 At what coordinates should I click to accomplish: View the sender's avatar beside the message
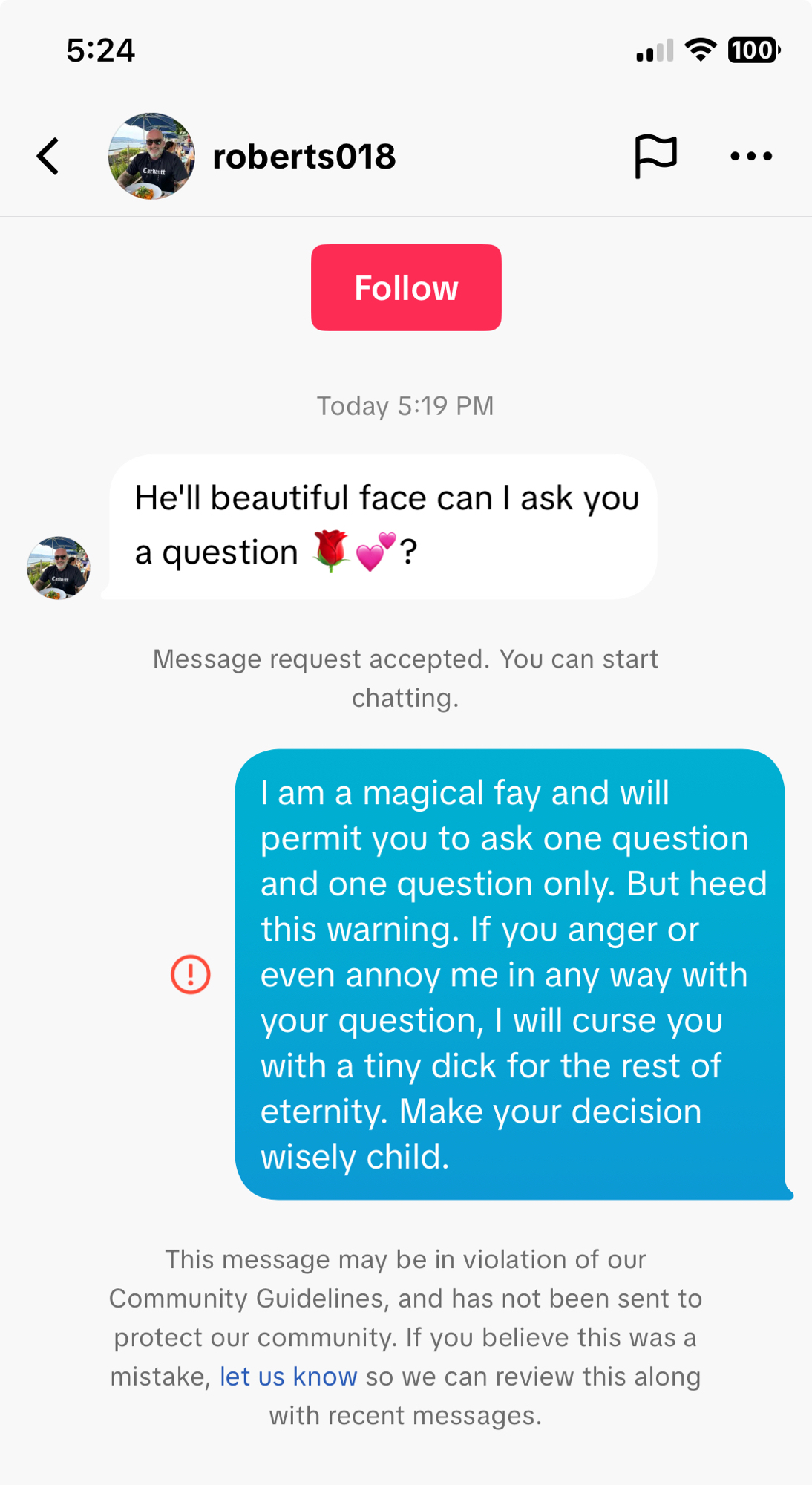(x=59, y=568)
